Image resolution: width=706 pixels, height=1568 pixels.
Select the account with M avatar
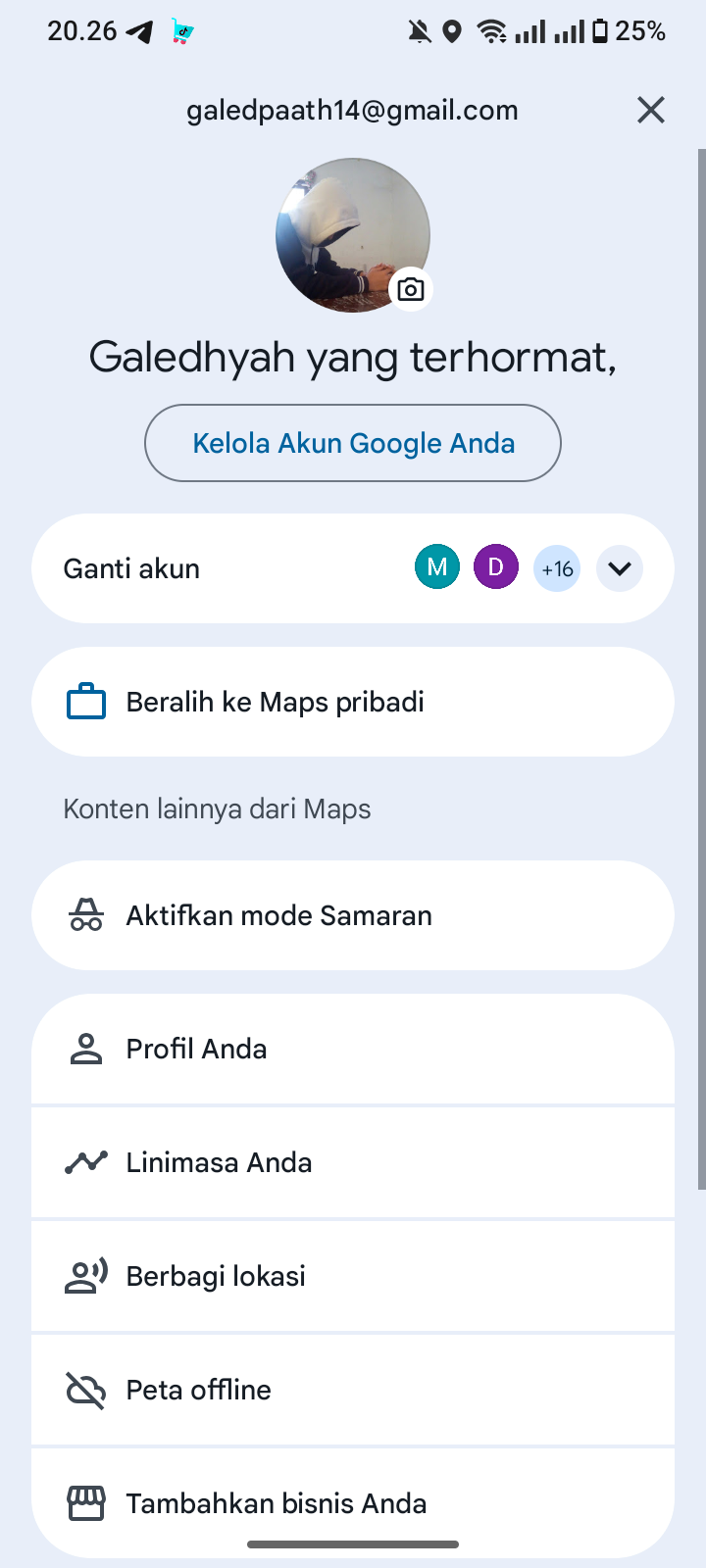tap(437, 568)
